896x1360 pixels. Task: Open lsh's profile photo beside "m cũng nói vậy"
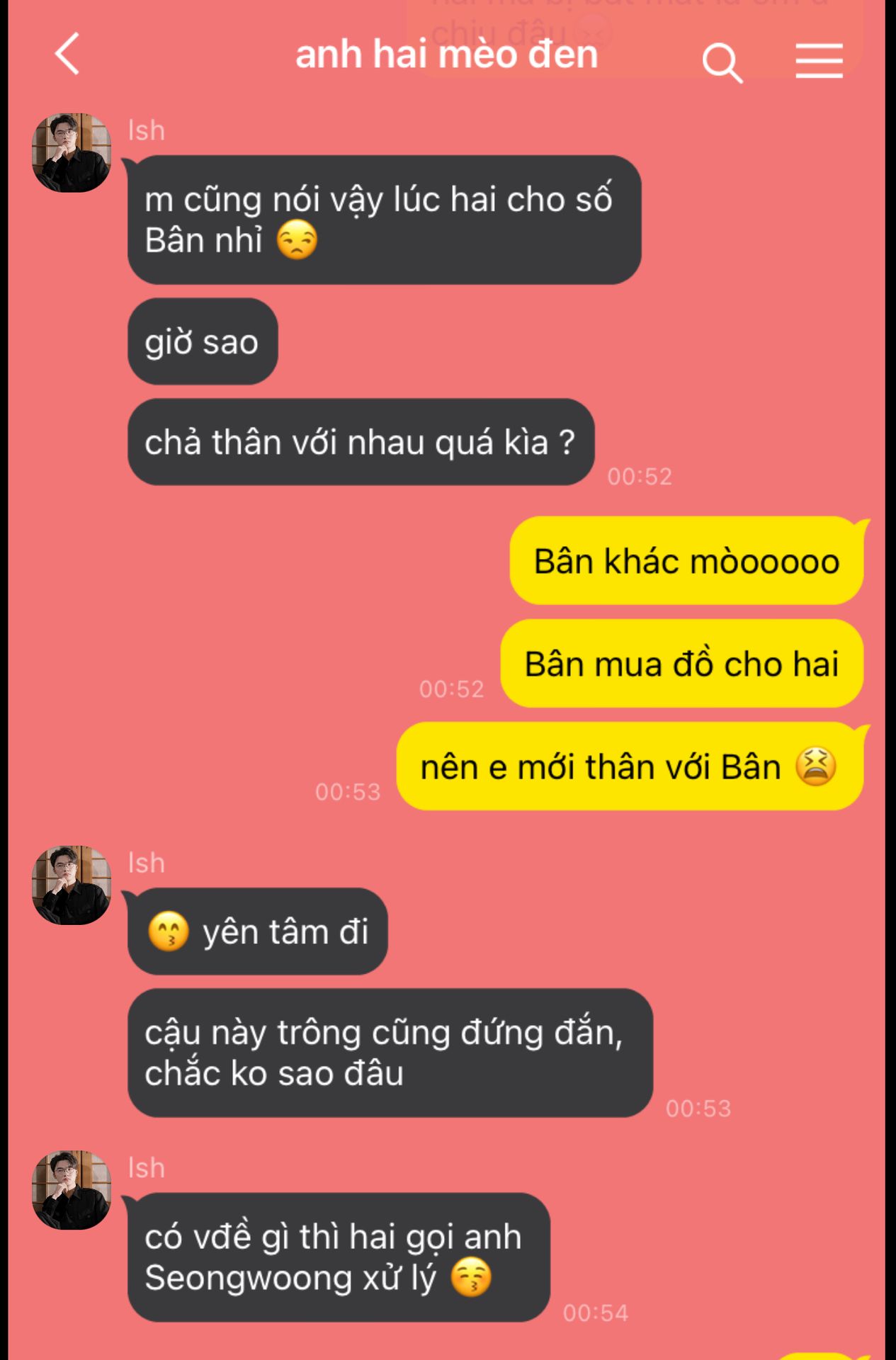pos(72,153)
